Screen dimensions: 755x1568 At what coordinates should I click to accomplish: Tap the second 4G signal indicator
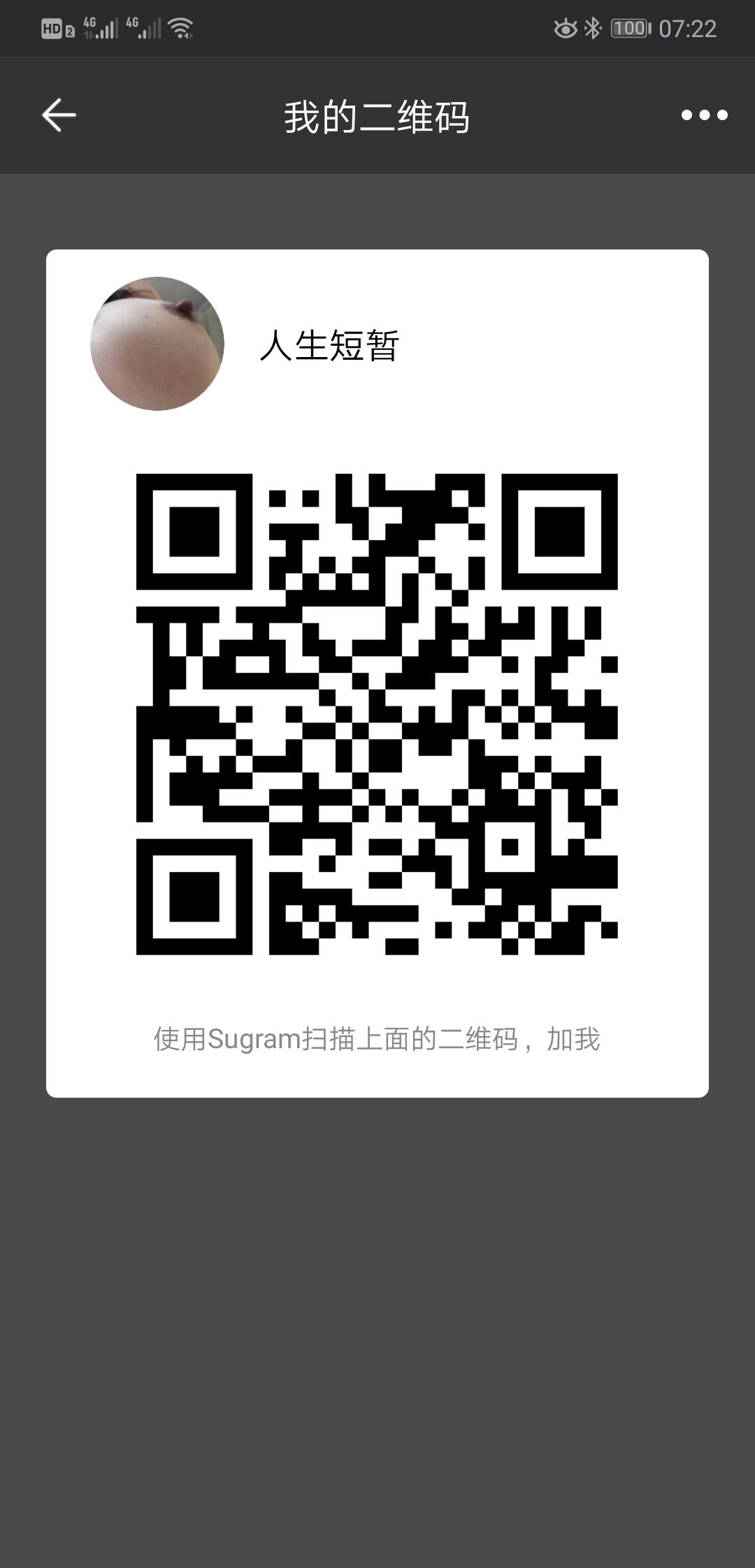click(x=140, y=28)
